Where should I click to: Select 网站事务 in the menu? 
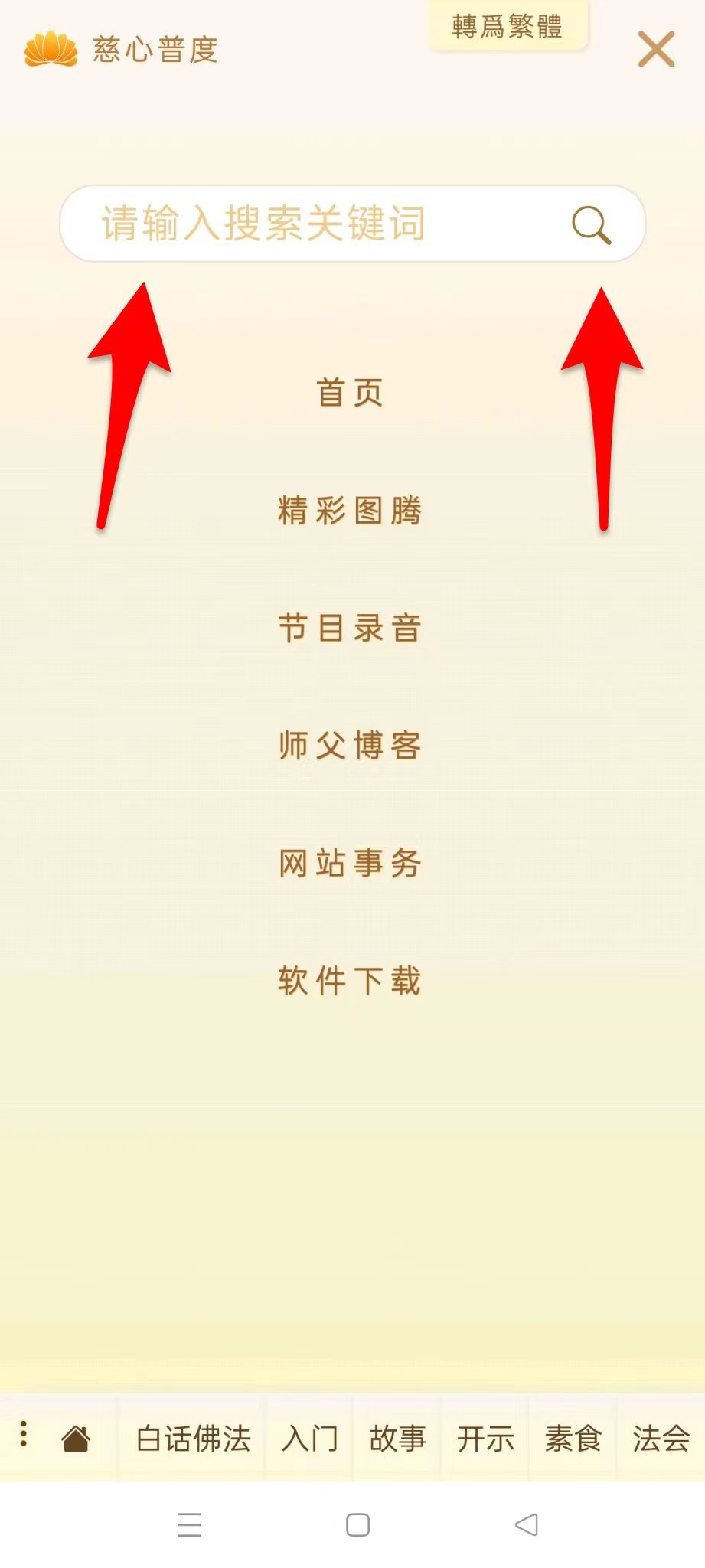tap(350, 863)
